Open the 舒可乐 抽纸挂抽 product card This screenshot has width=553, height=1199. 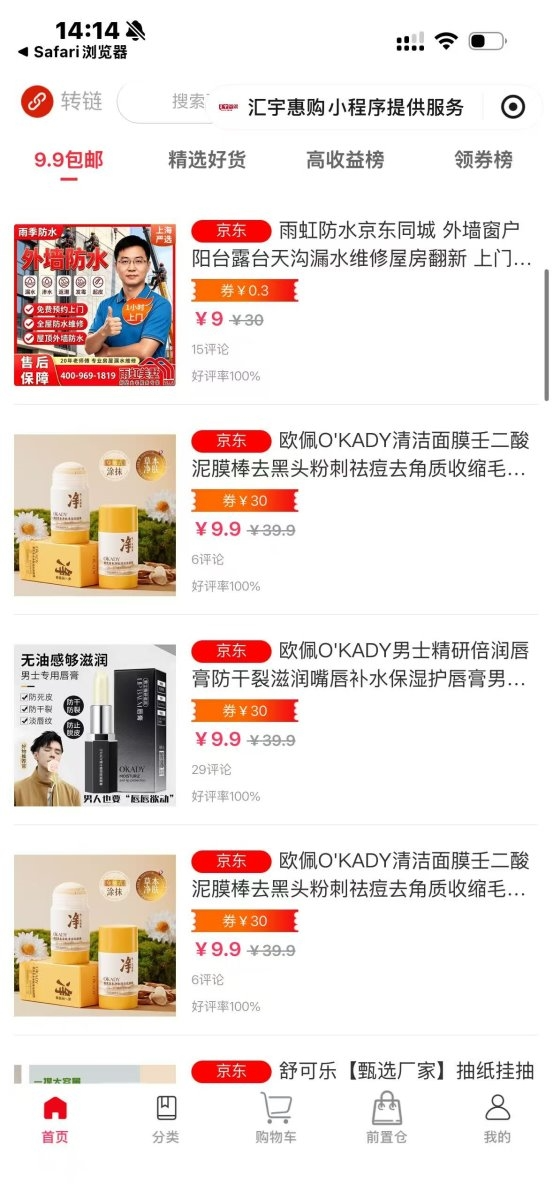coord(276,1071)
